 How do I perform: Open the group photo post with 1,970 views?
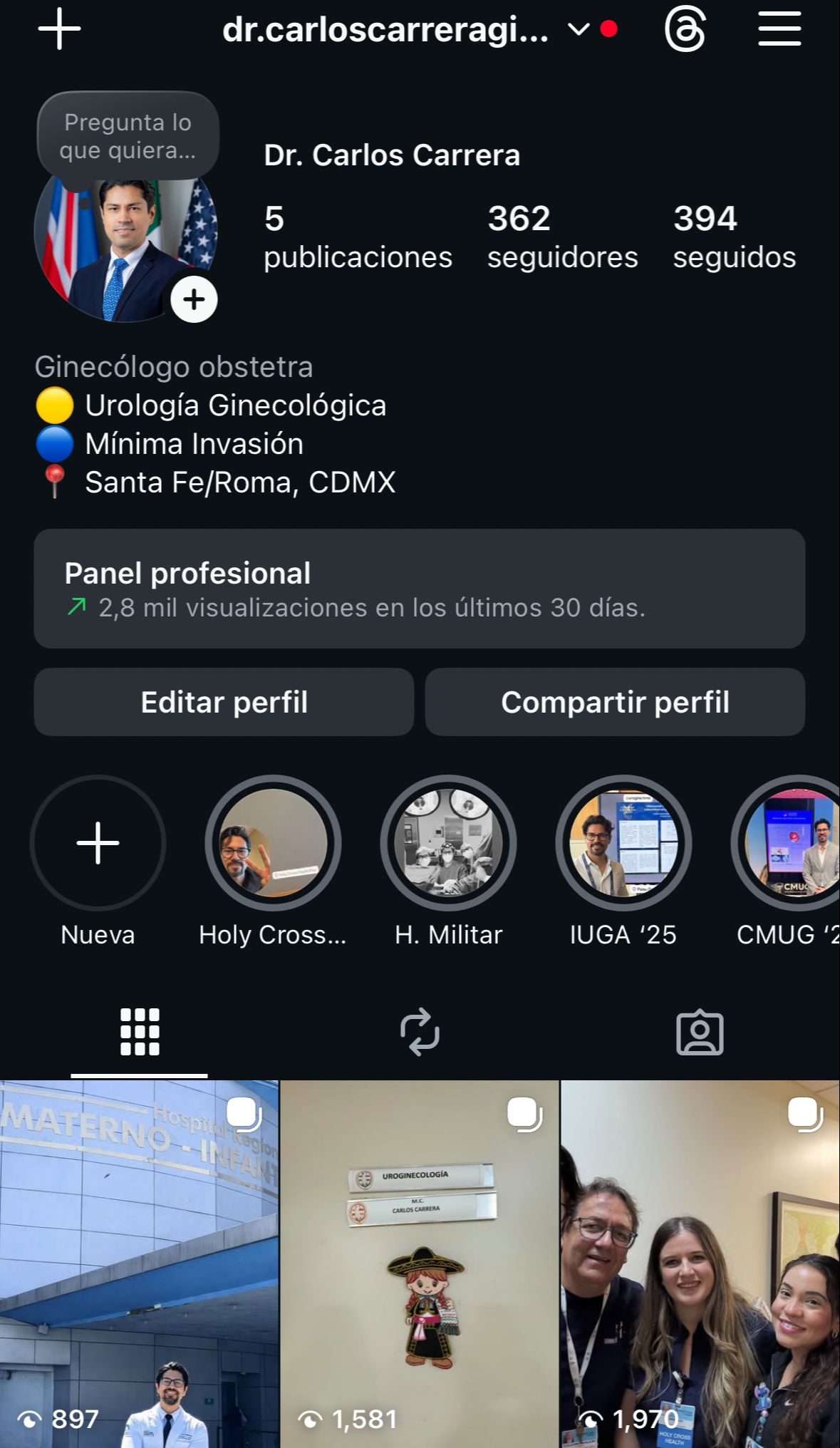pyautogui.click(x=700, y=1263)
